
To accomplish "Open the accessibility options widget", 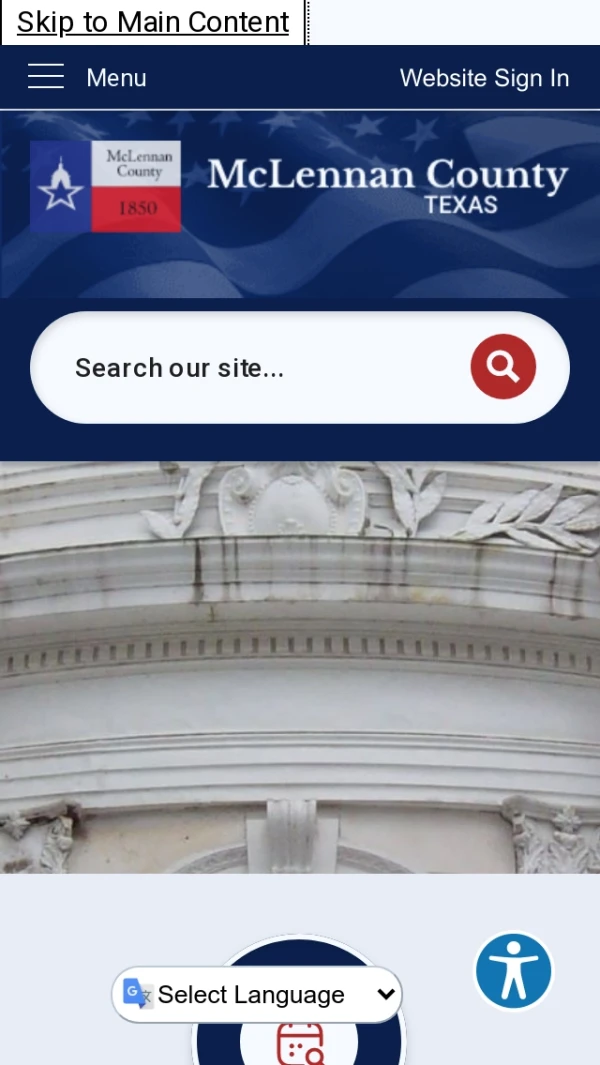I will (514, 971).
